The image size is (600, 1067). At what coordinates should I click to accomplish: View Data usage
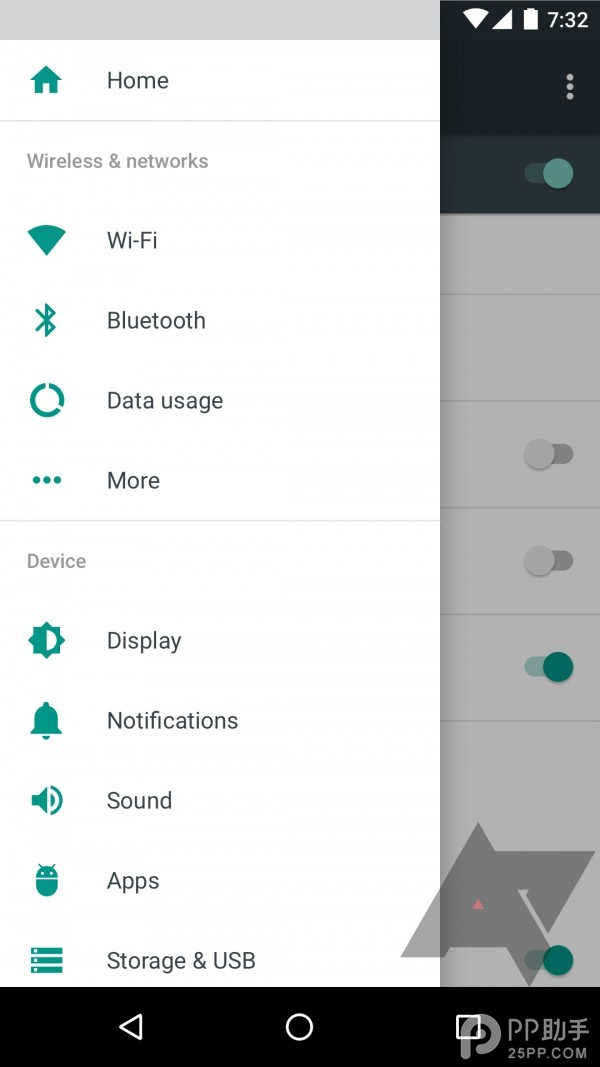(164, 400)
